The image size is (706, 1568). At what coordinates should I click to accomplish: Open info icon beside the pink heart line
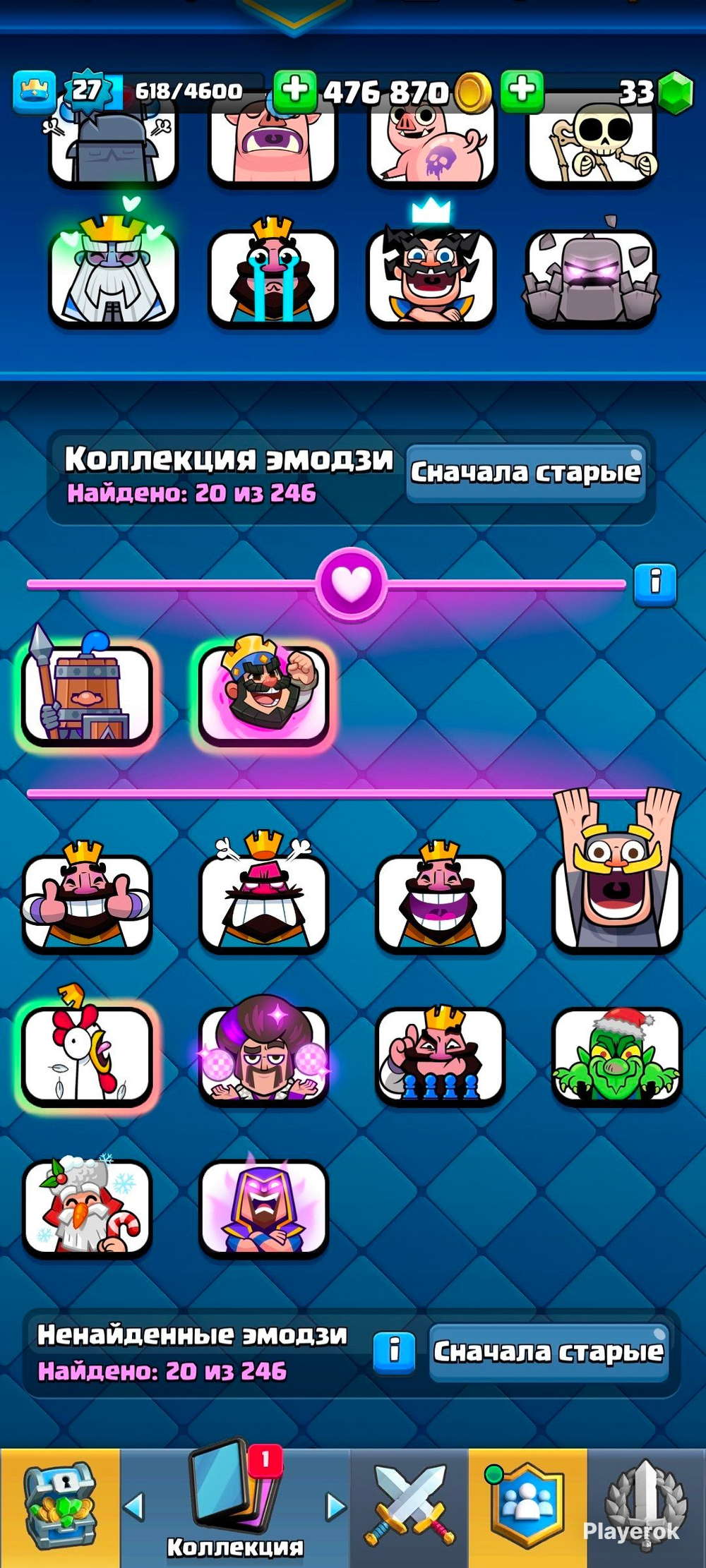655,584
